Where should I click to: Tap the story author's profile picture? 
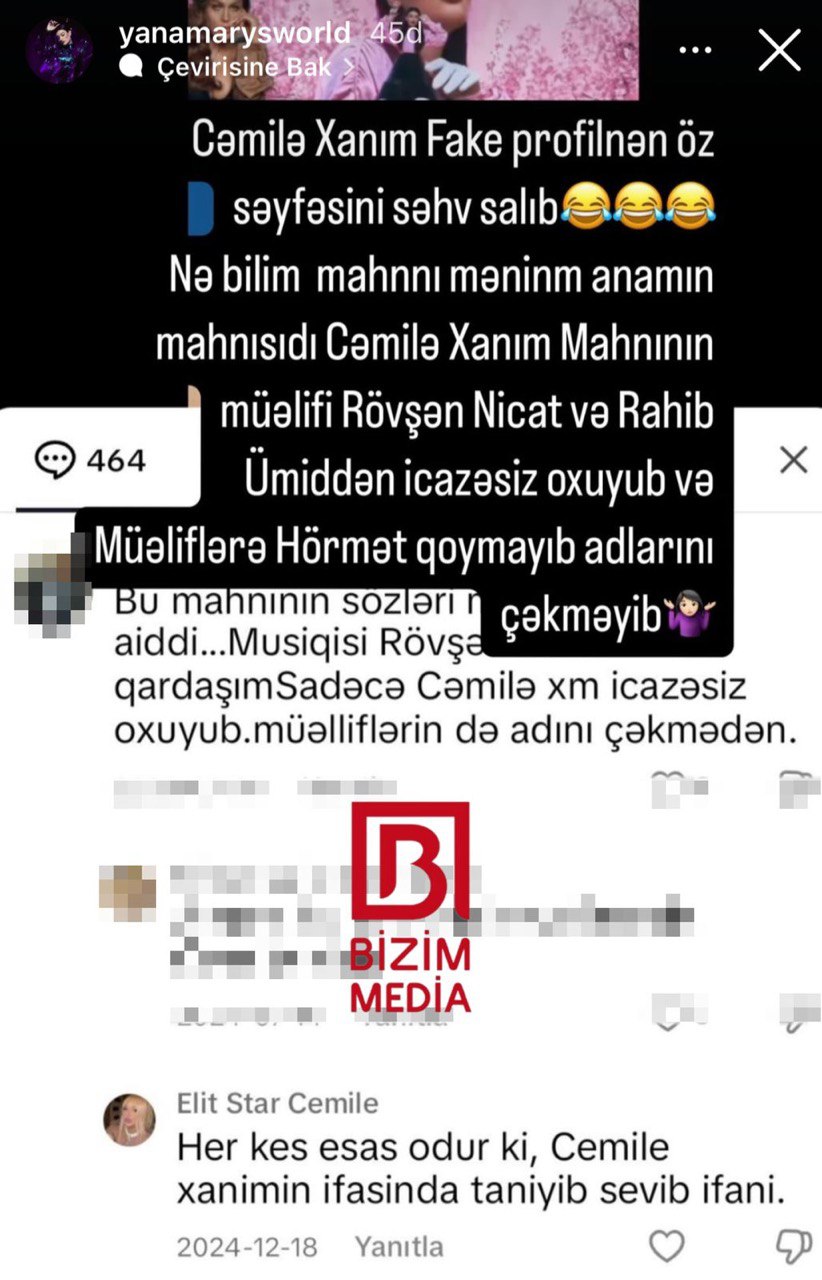[x=59, y=49]
